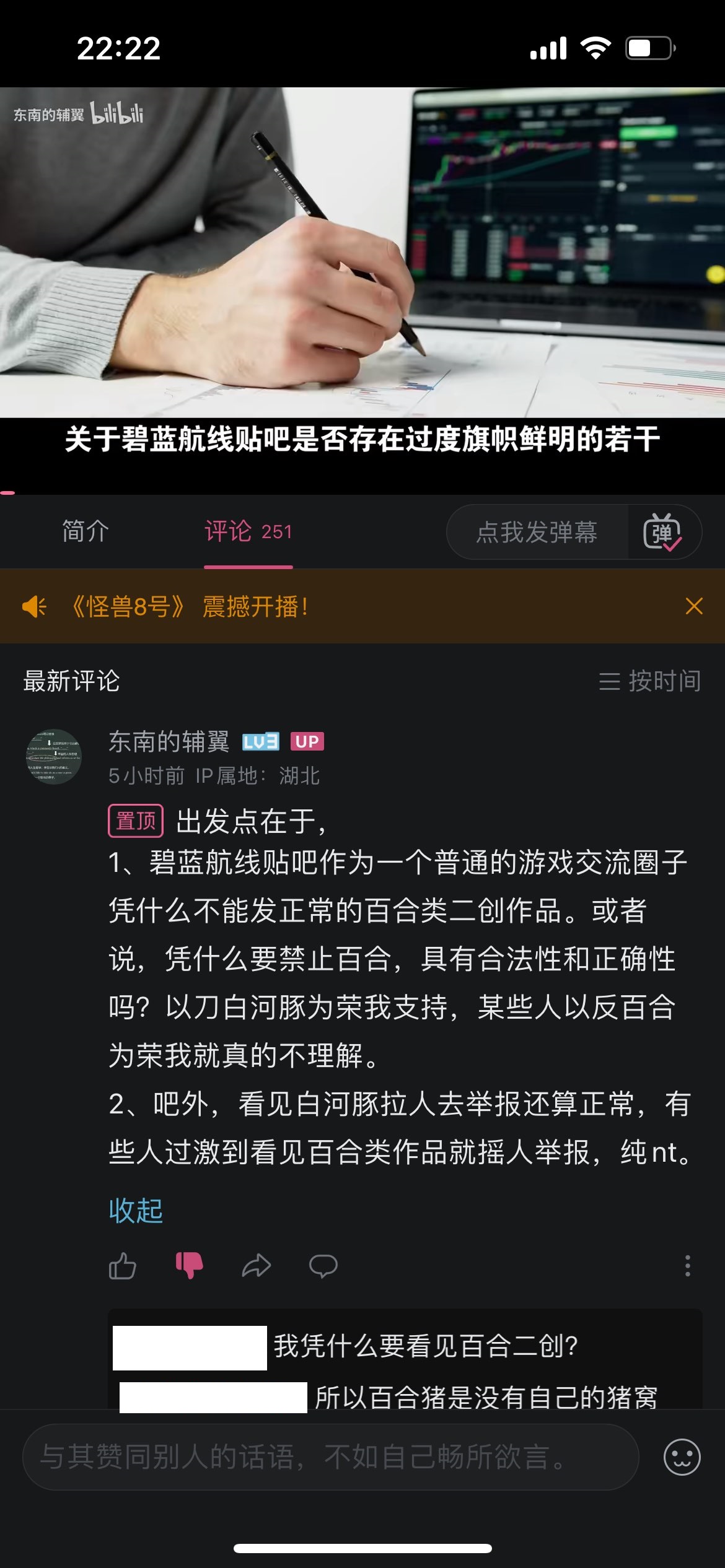
Task: Switch to the 简介 tab
Action: (x=86, y=531)
